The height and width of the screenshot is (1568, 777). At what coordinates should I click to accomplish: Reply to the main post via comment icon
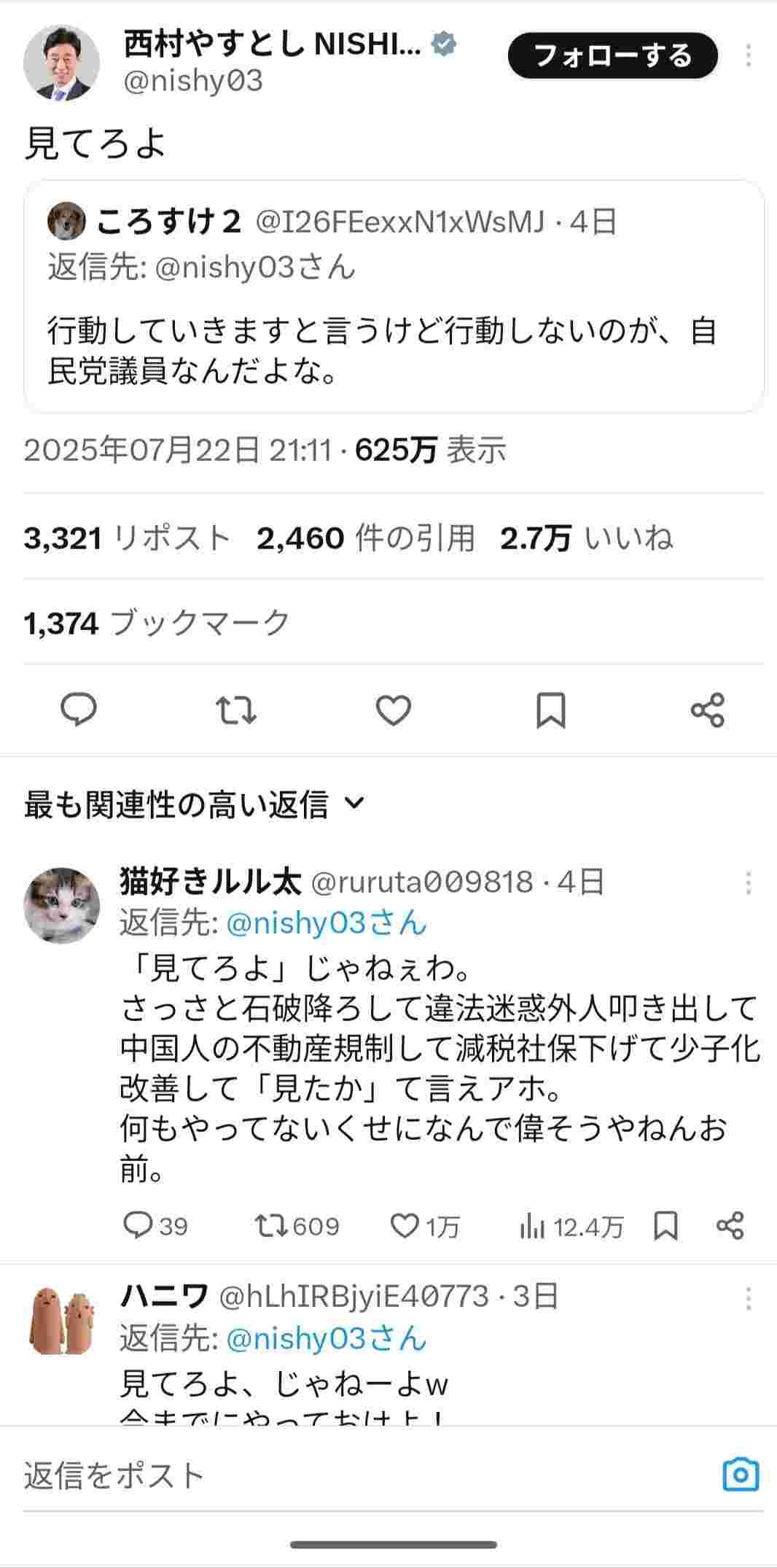click(x=79, y=710)
